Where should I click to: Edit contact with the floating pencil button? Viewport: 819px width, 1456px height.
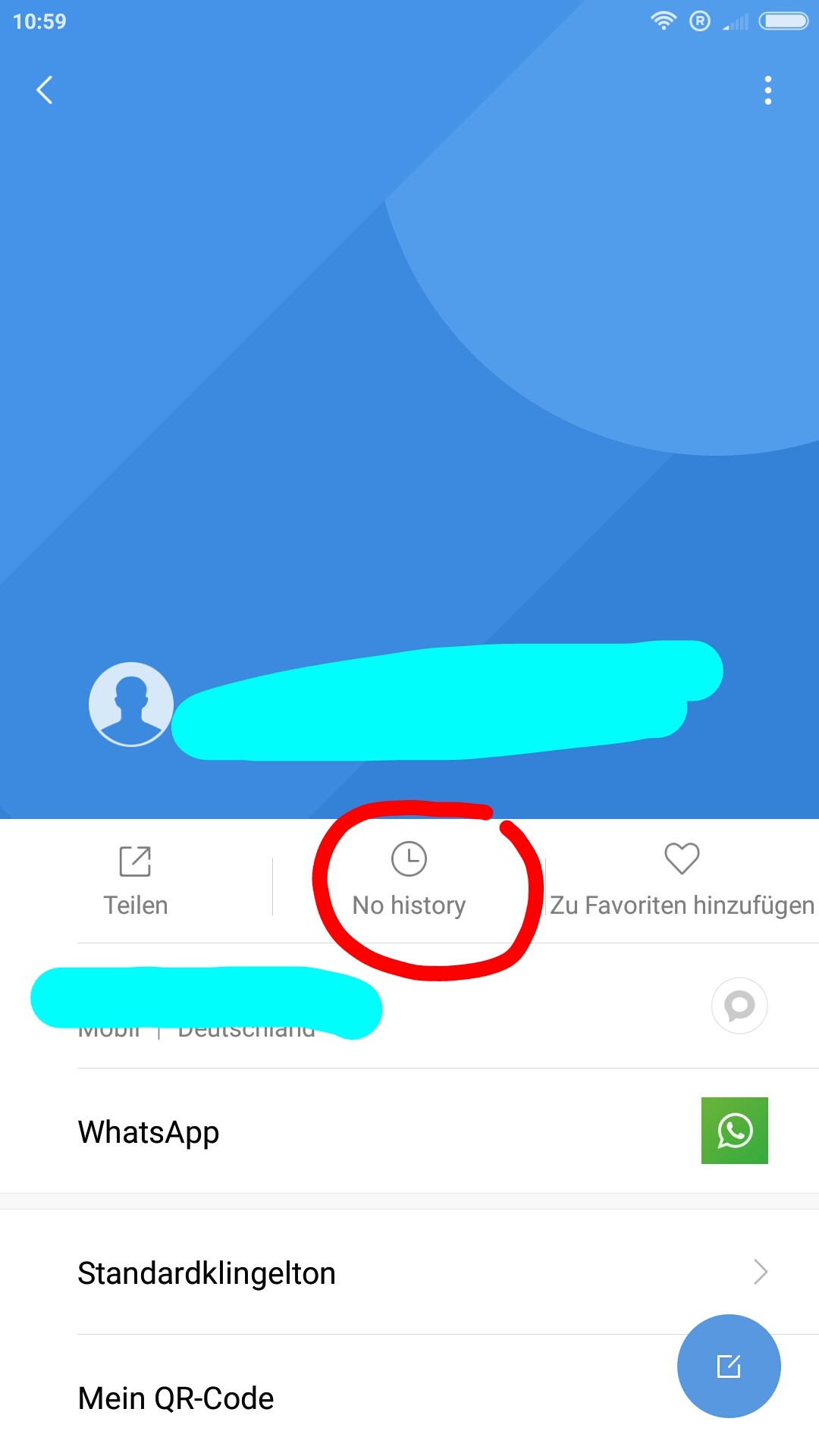(729, 1366)
